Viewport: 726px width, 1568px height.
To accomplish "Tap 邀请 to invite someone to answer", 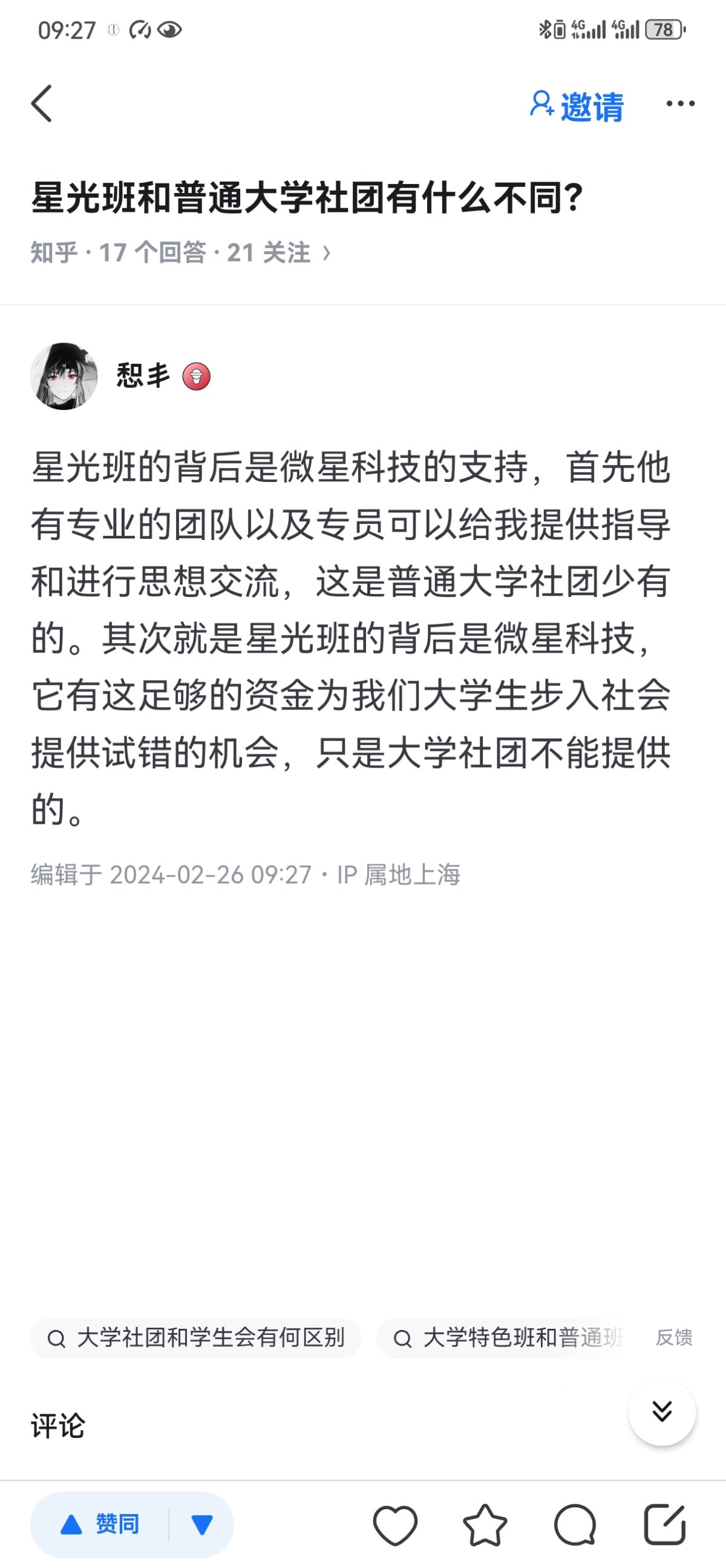I will click(577, 106).
